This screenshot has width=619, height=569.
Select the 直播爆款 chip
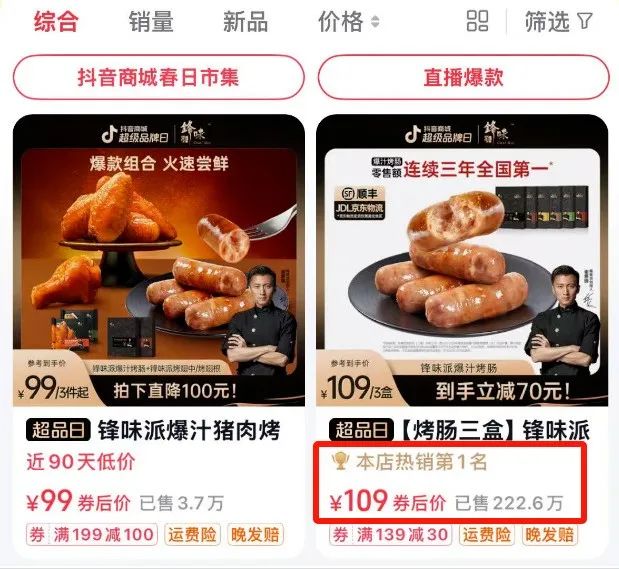[463, 78]
